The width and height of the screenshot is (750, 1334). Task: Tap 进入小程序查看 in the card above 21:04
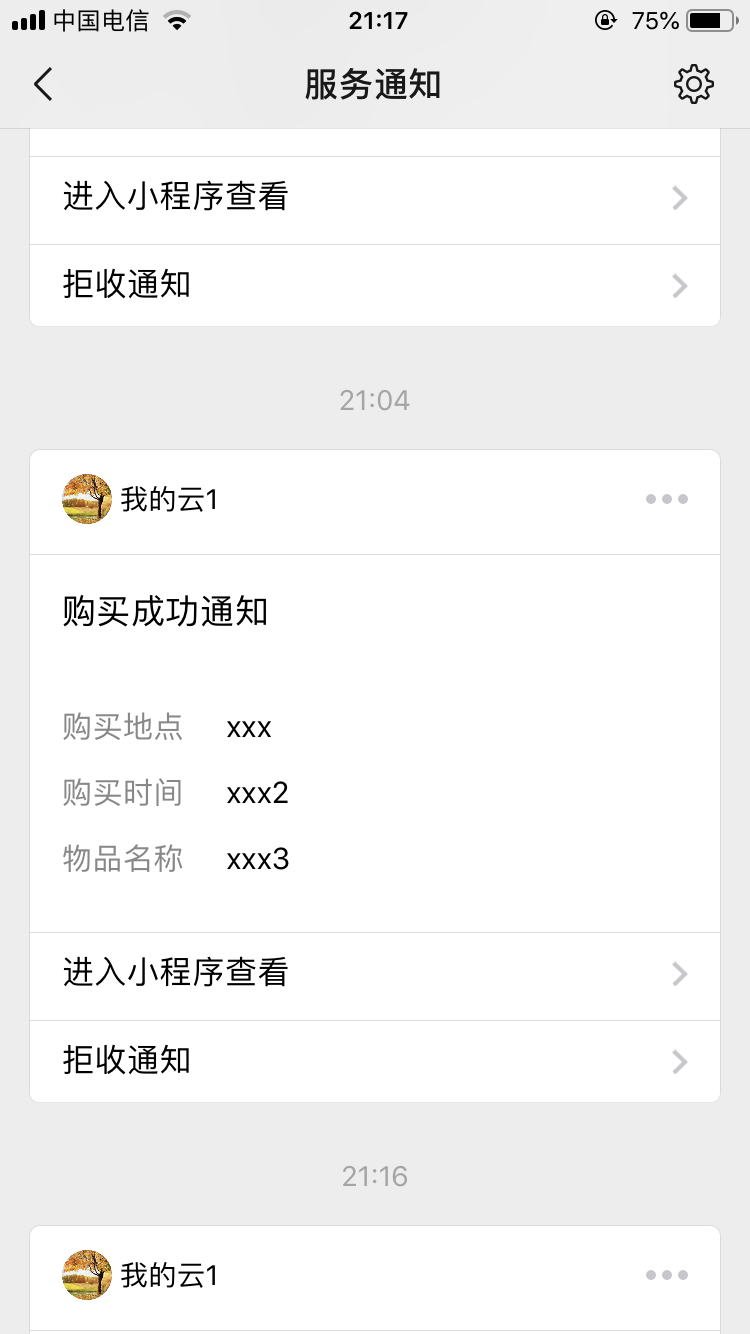pos(374,198)
